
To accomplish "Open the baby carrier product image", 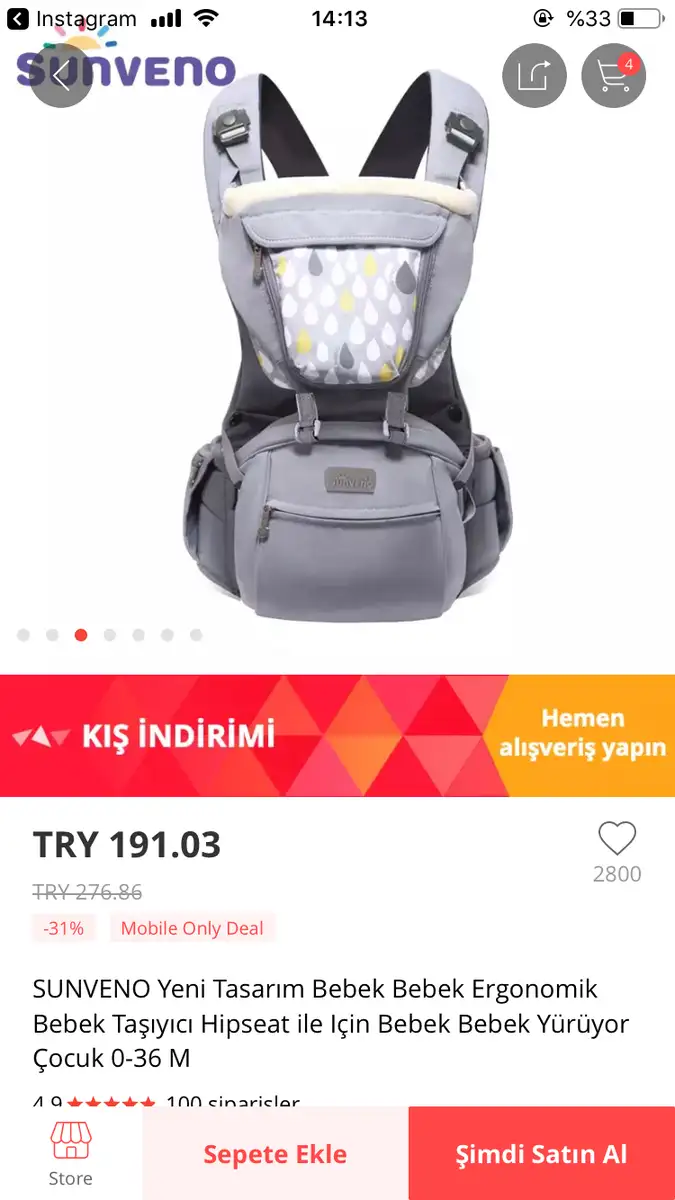I will coord(348,340).
